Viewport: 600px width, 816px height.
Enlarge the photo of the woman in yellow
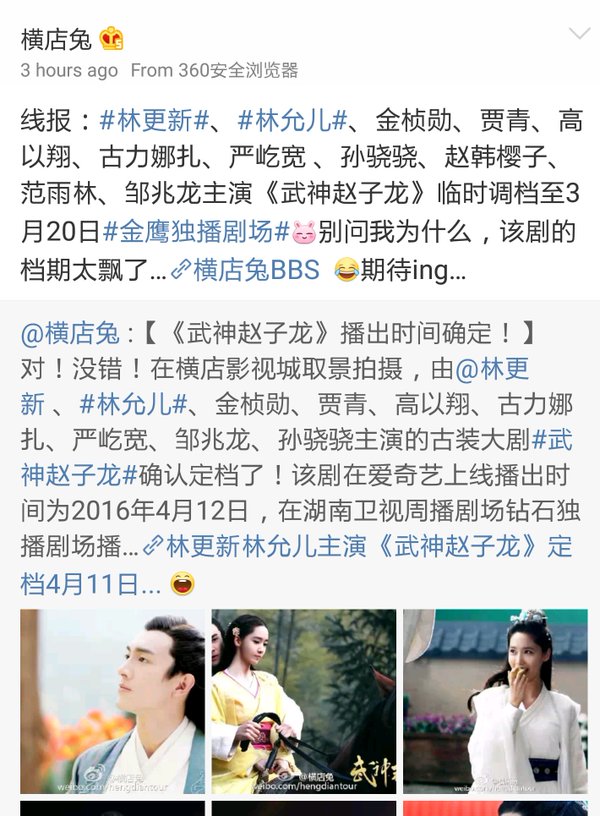(x=303, y=701)
